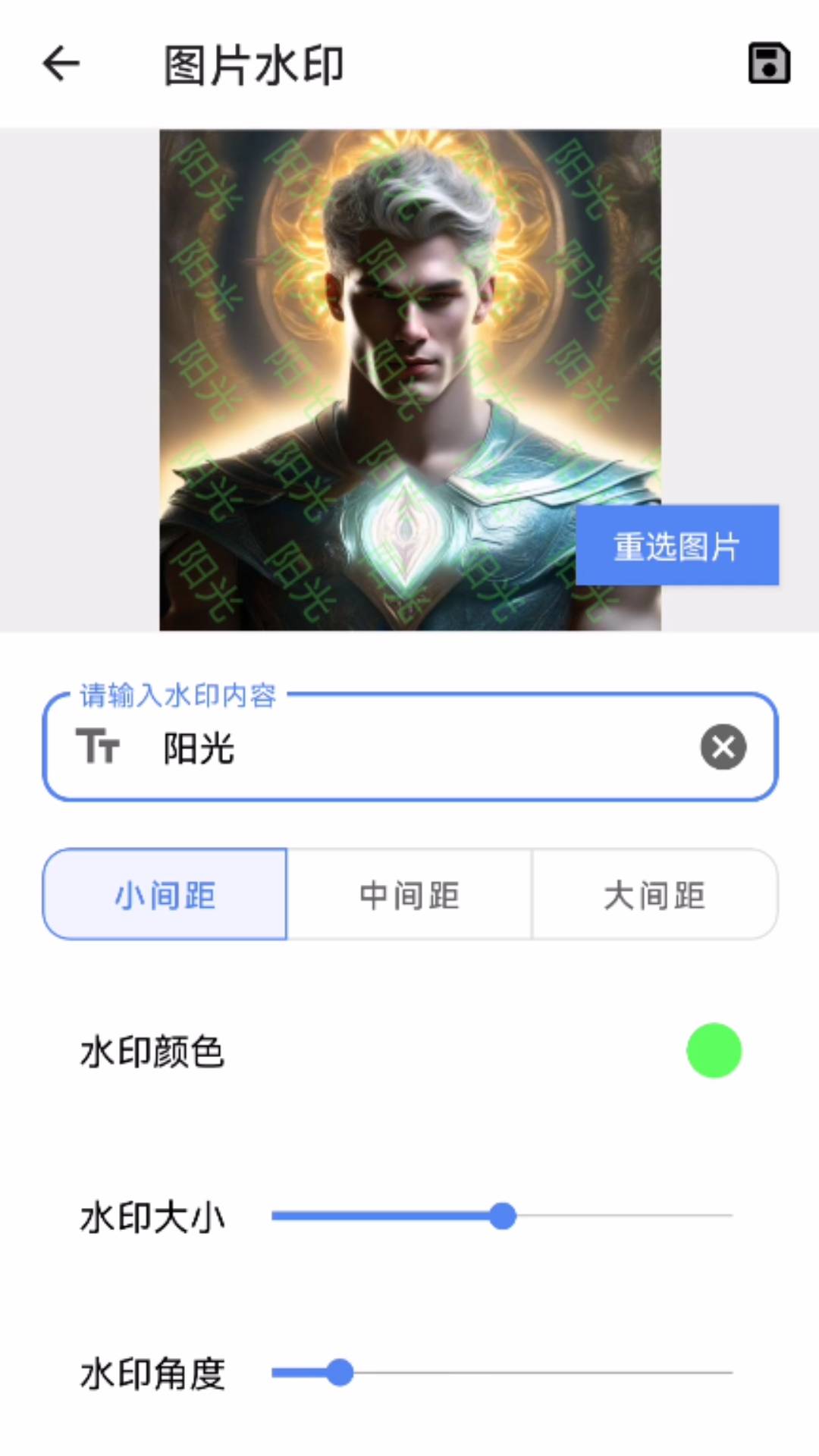Screen dimensions: 819x1456
Task: Tap the back arrow to exit watermark editor
Action: 61,64
